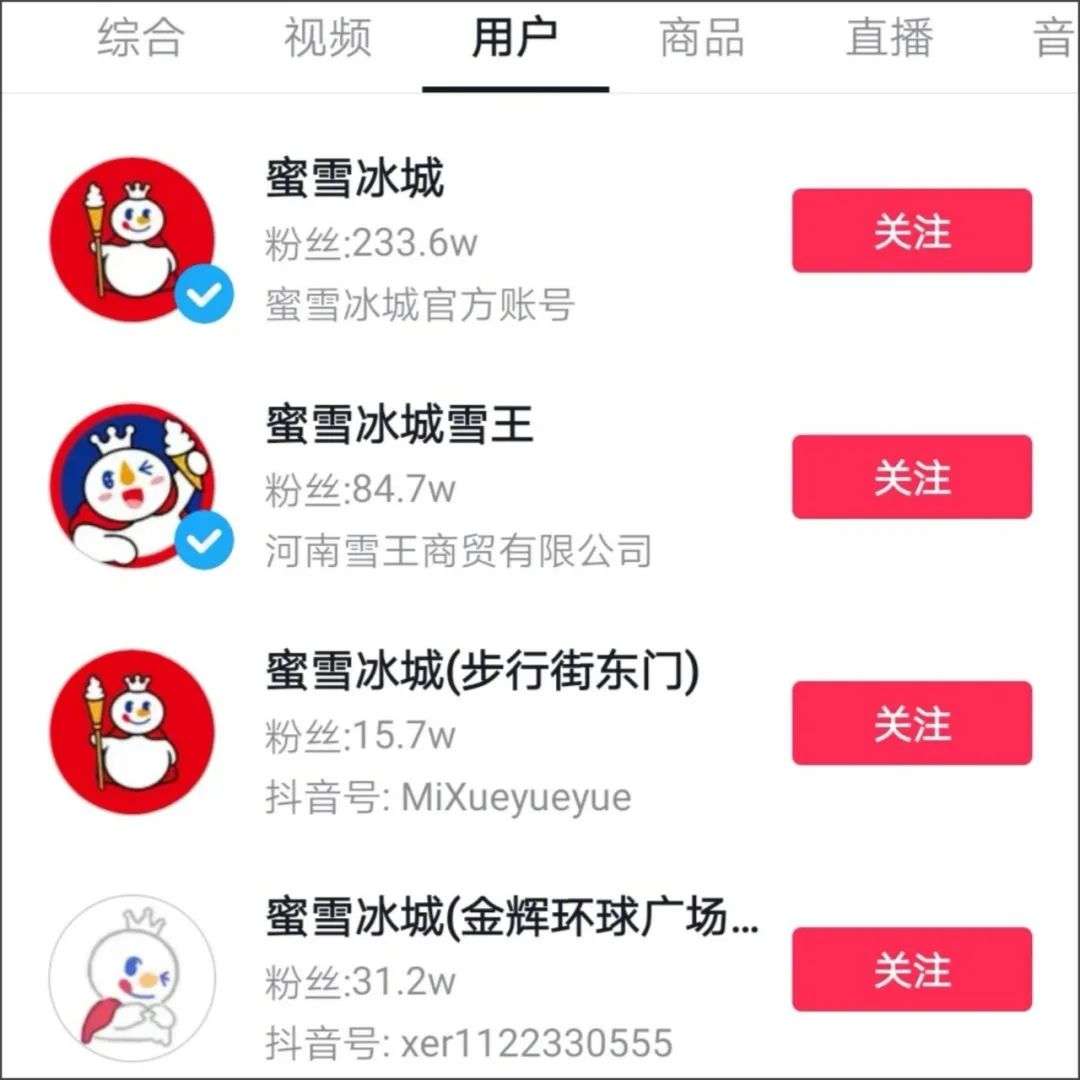Select the 商品 tab
This screenshot has width=1080, height=1080.
click(x=701, y=40)
